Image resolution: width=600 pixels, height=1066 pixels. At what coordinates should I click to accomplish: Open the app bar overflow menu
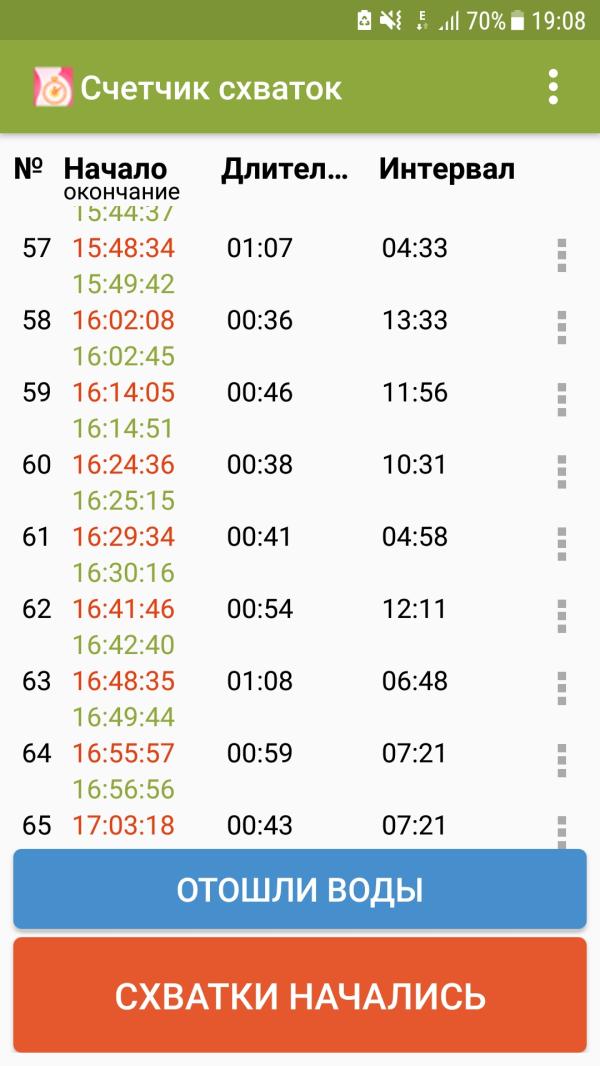tap(553, 88)
